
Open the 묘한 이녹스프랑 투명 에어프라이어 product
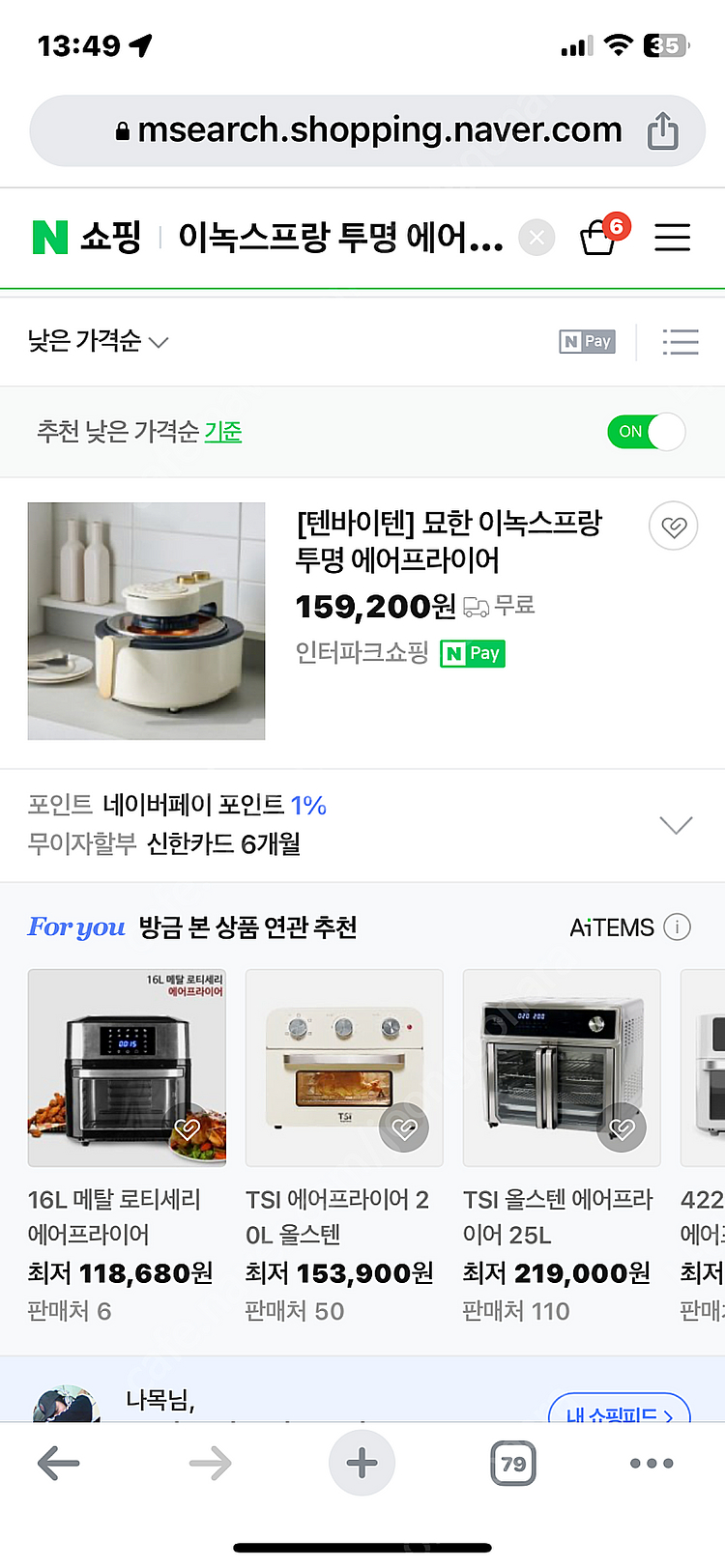(x=449, y=541)
